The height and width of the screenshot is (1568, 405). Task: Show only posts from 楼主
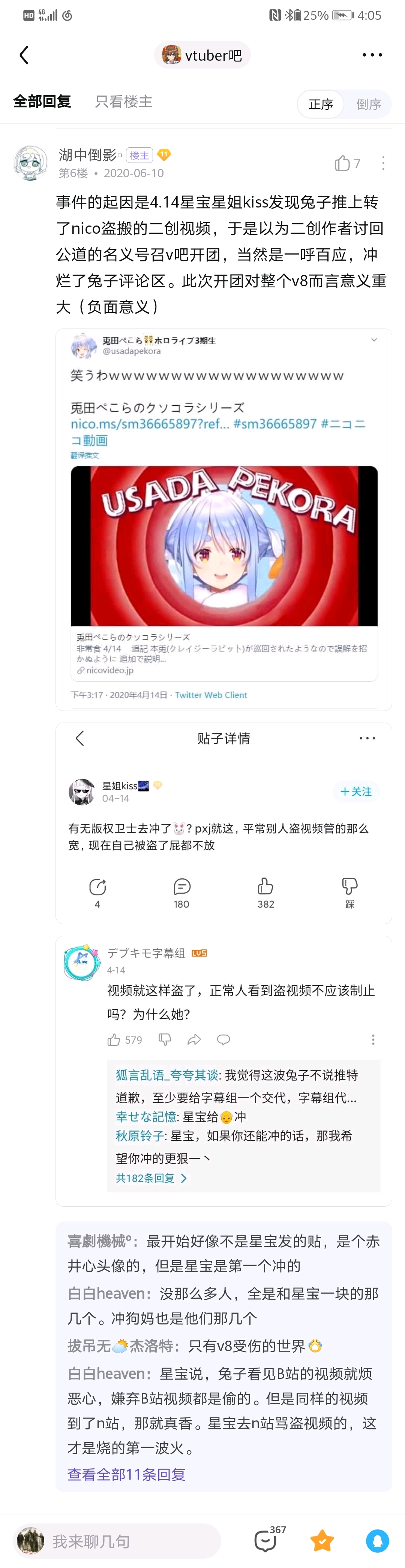click(x=124, y=102)
